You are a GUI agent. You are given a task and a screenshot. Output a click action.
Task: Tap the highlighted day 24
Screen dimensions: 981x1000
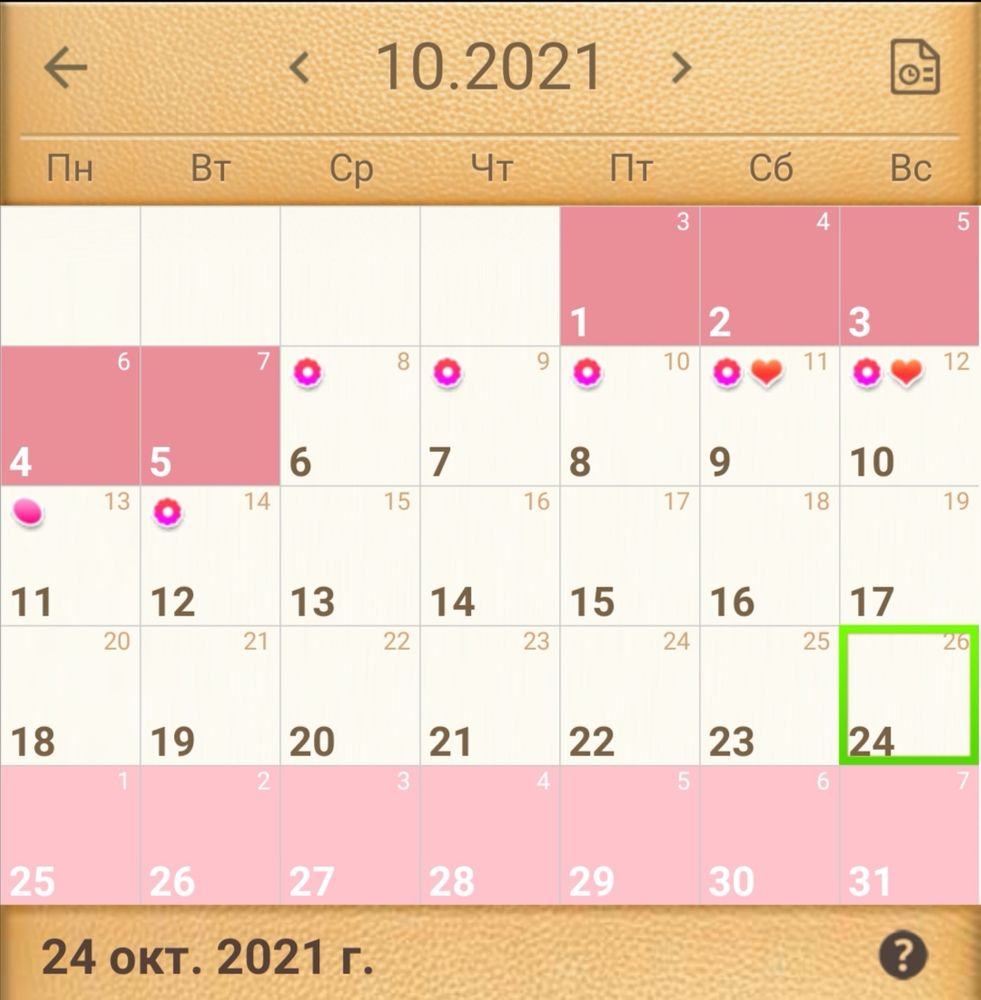click(x=909, y=696)
